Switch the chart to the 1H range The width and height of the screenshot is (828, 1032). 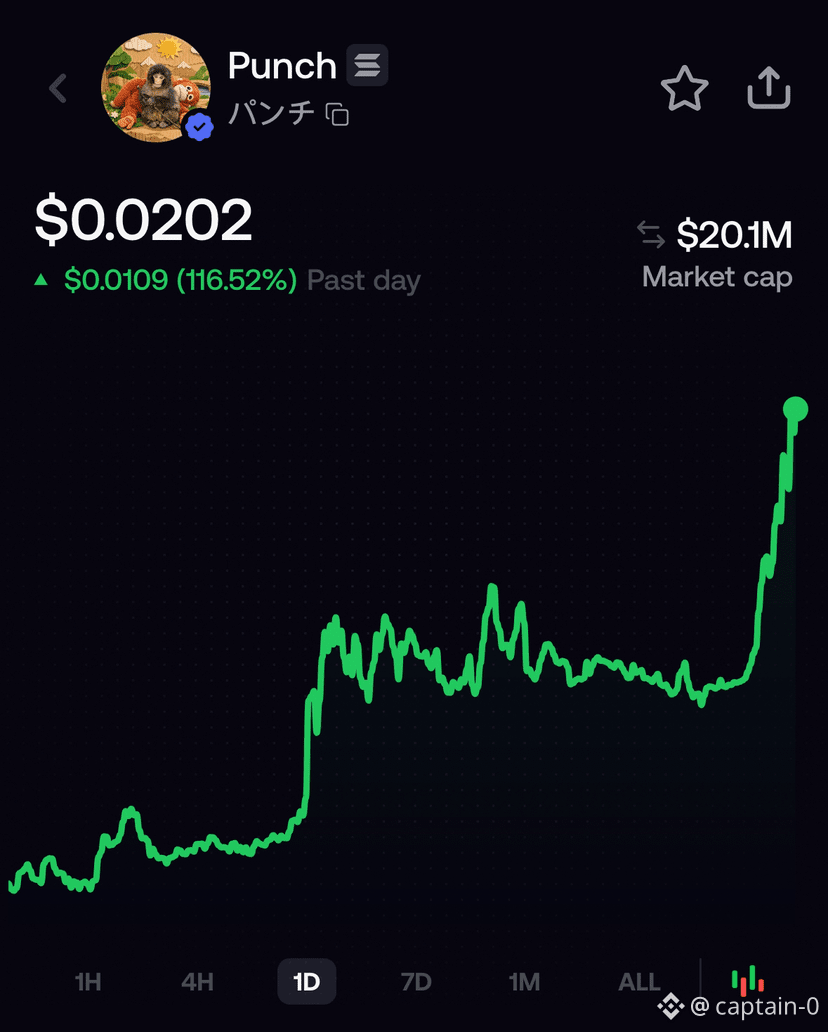88,982
